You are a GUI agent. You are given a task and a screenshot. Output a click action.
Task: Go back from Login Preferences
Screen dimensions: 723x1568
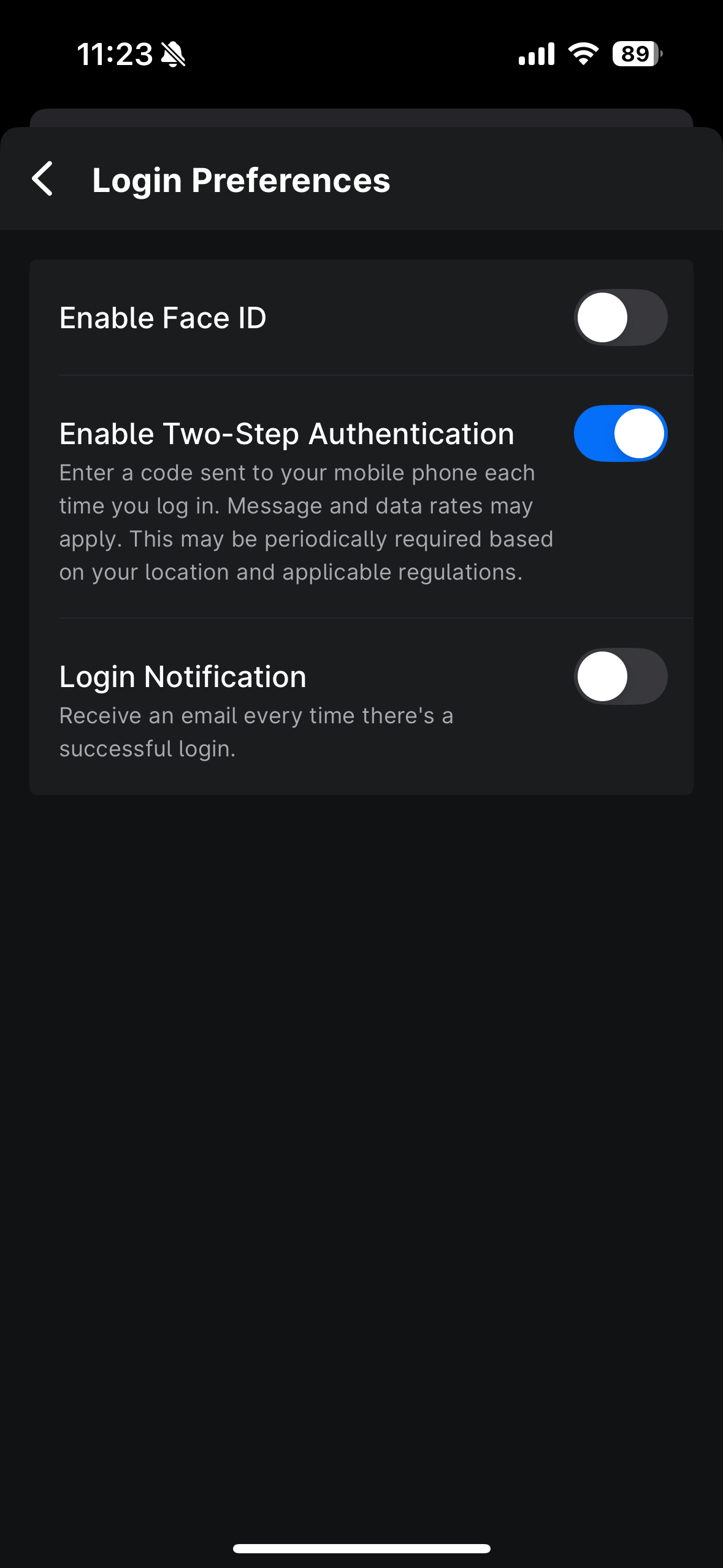(43, 179)
